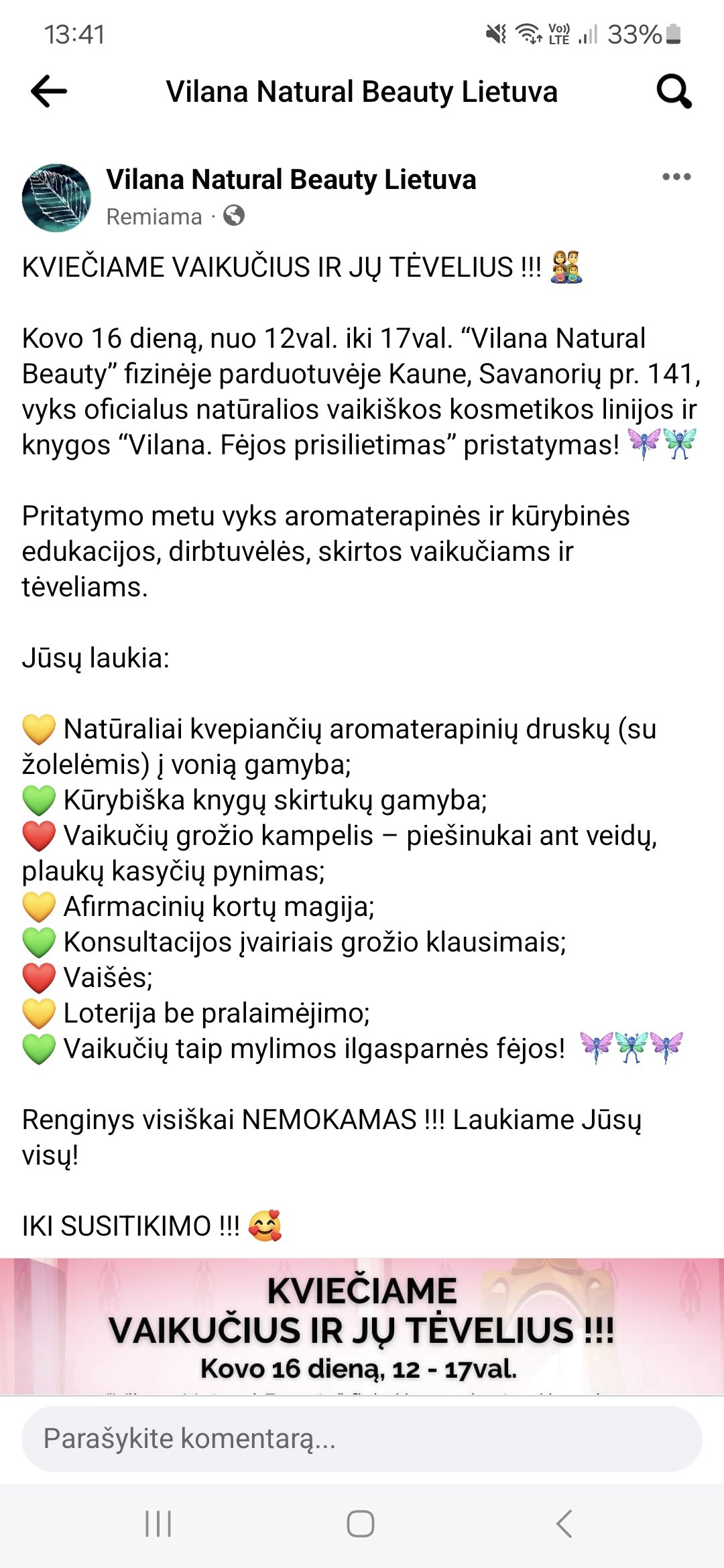Open the system recent apps view
This screenshot has height=1568, width=724.
[x=158, y=1524]
